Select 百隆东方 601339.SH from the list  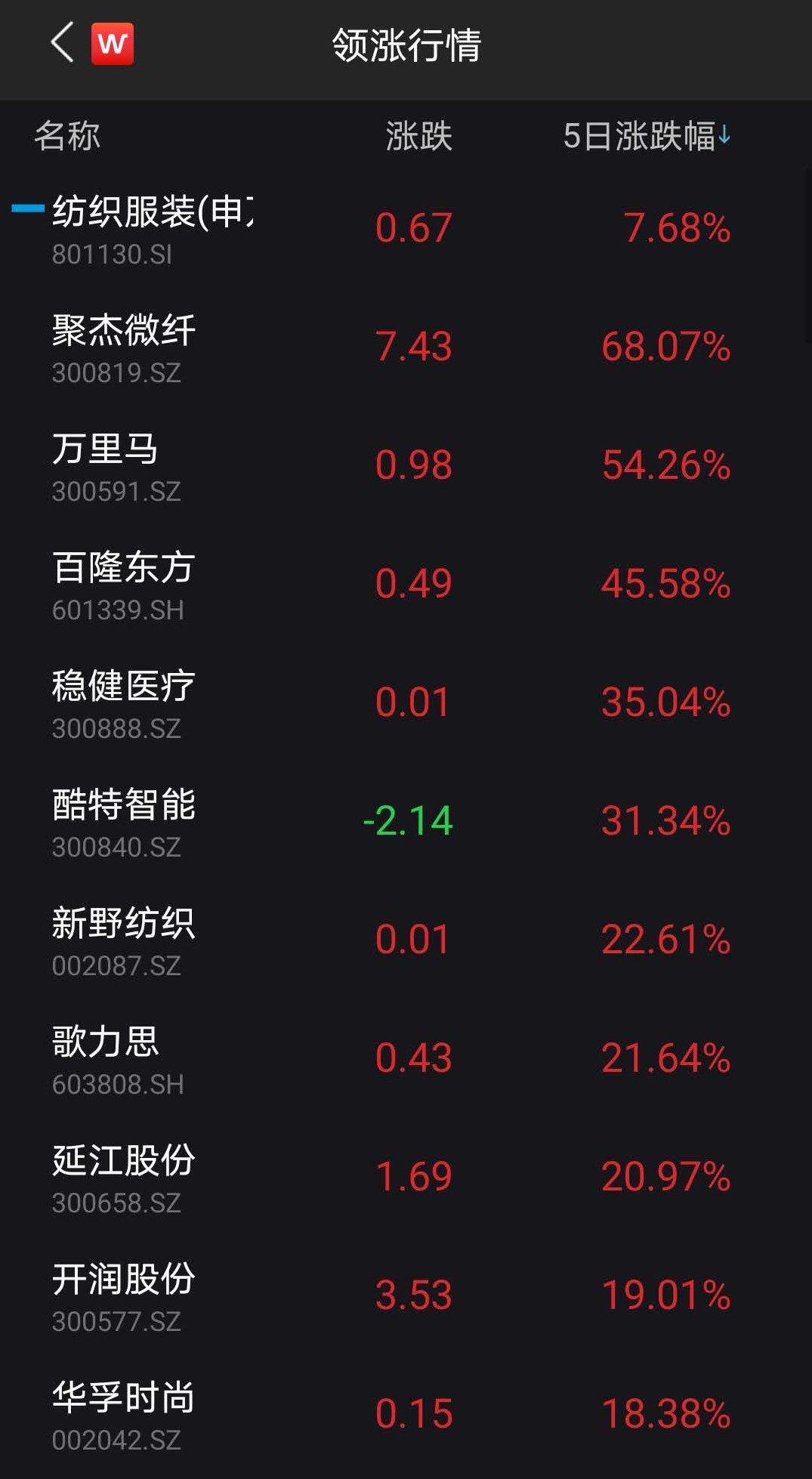(125, 585)
